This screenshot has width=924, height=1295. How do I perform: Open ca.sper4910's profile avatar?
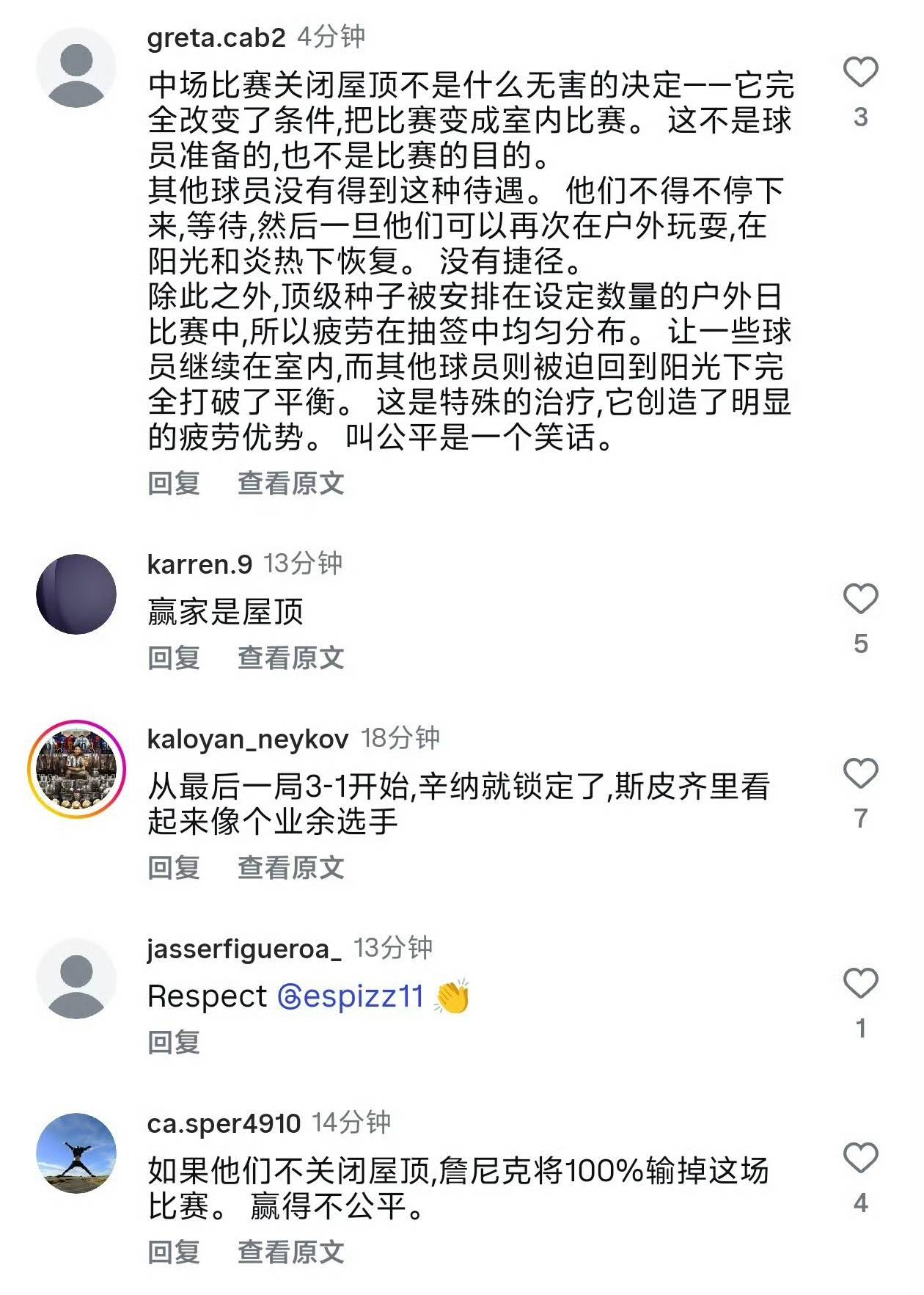click(76, 1153)
